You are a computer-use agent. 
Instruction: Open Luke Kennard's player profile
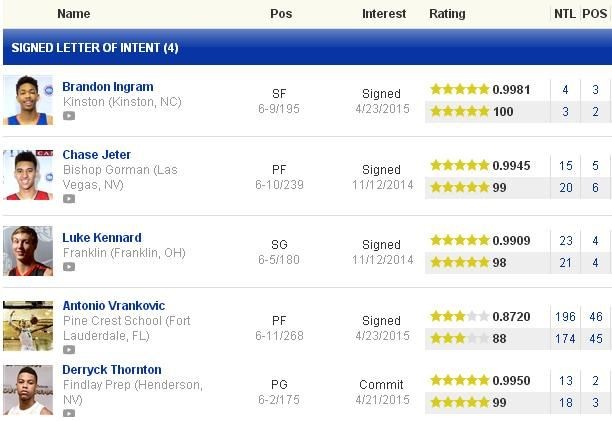tap(102, 238)
